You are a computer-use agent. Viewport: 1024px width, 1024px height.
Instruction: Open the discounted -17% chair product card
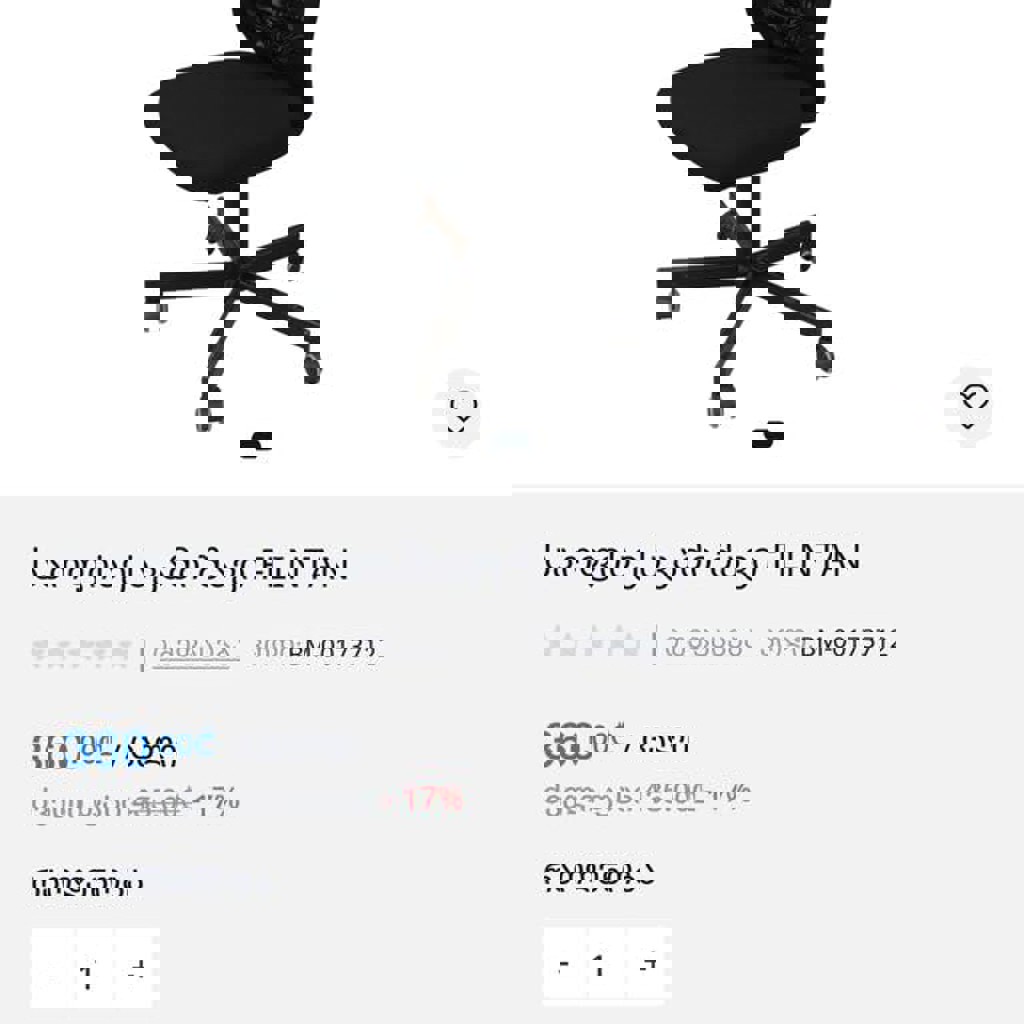[190, 567]
